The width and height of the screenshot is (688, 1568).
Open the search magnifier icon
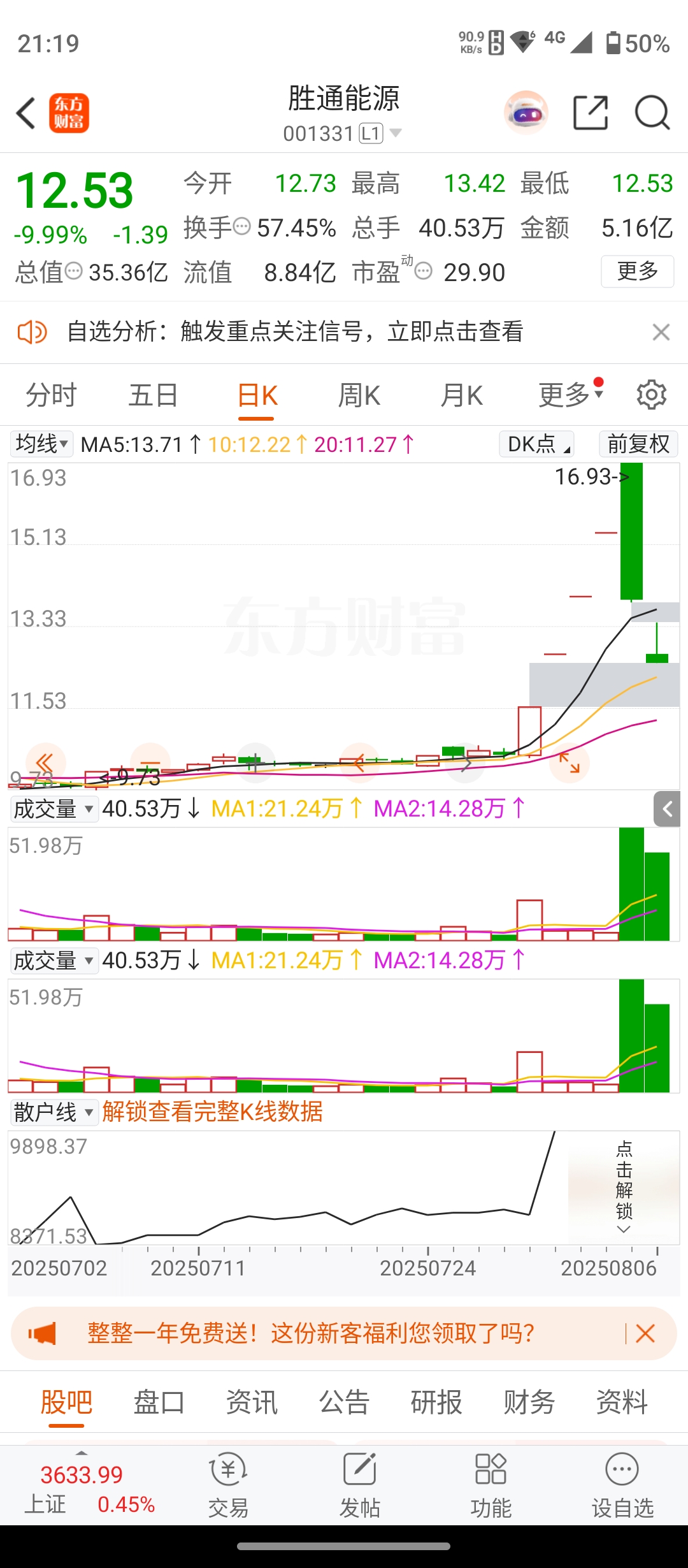pos(652,113)
